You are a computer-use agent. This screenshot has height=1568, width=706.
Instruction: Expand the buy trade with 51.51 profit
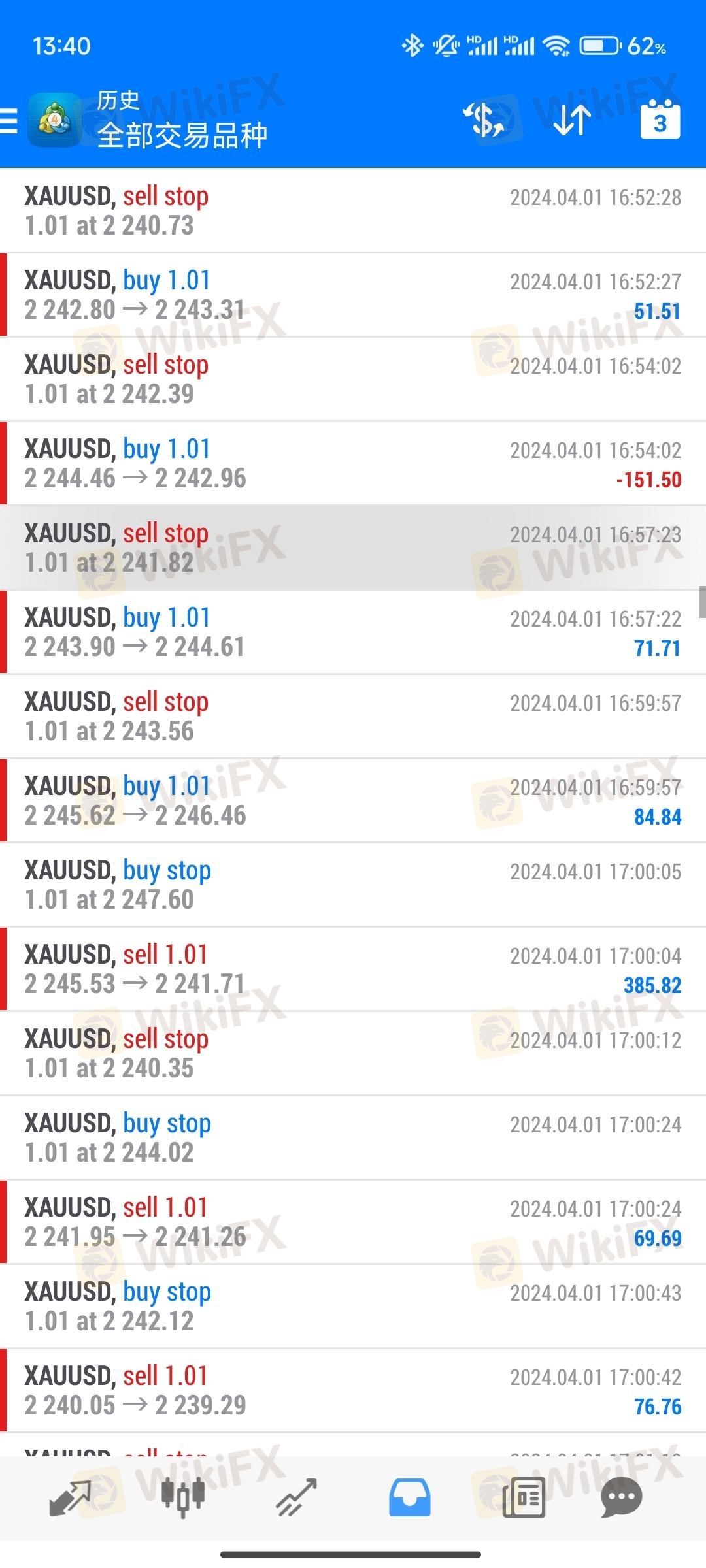[x=353, y=295]
